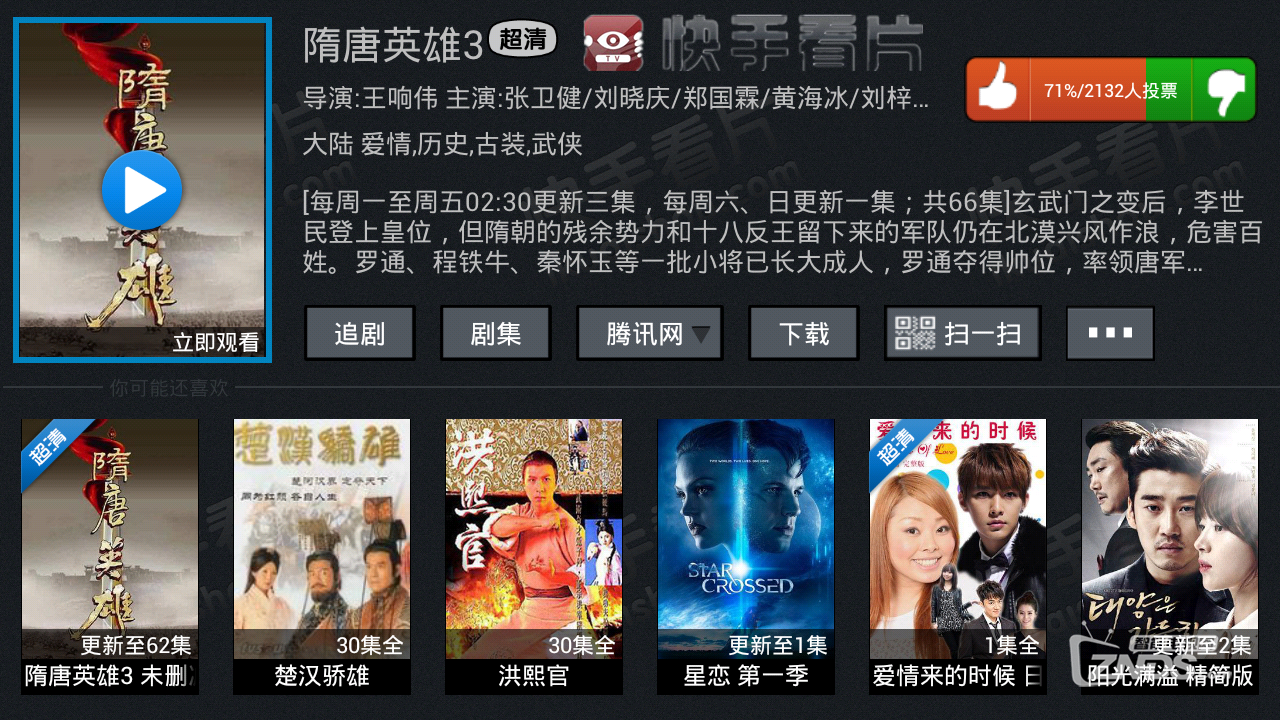Tap 追剧 to follow this series
This screenshot has width=1280, height=720.
[359, 333]
